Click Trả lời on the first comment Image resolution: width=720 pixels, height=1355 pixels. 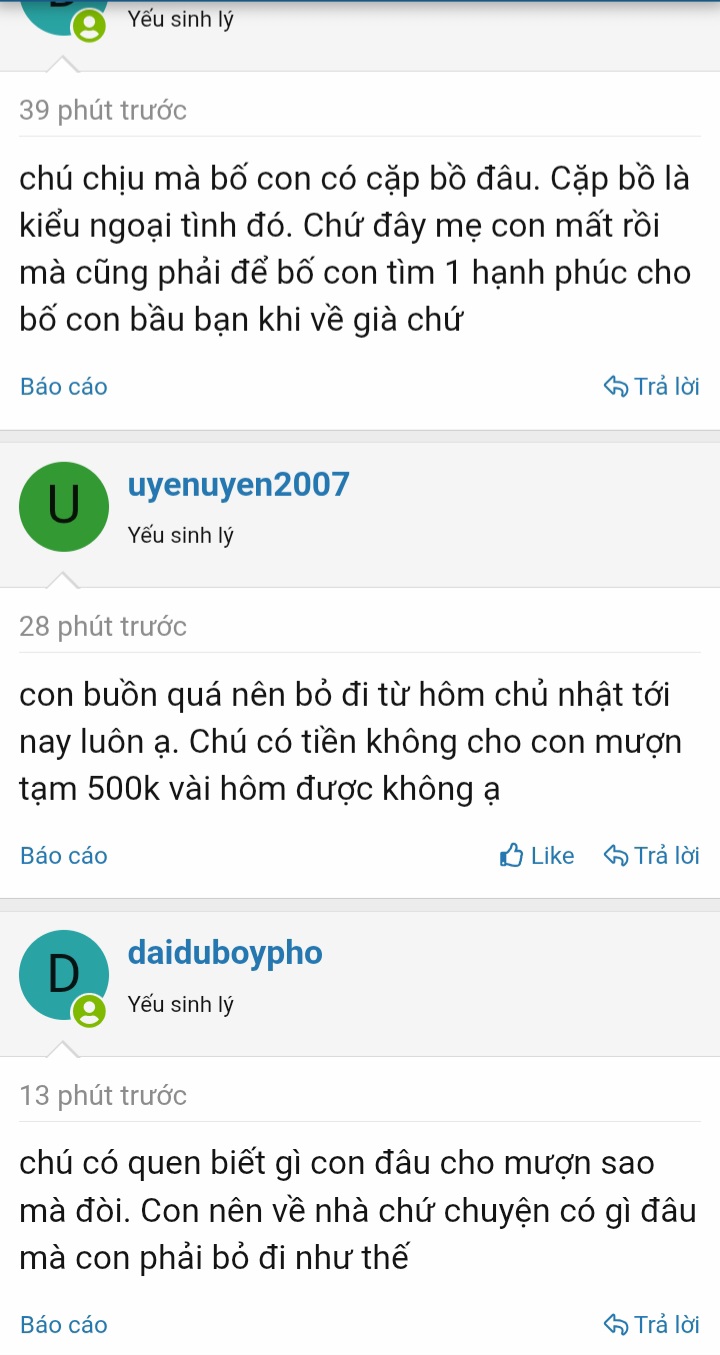(662, 385)
